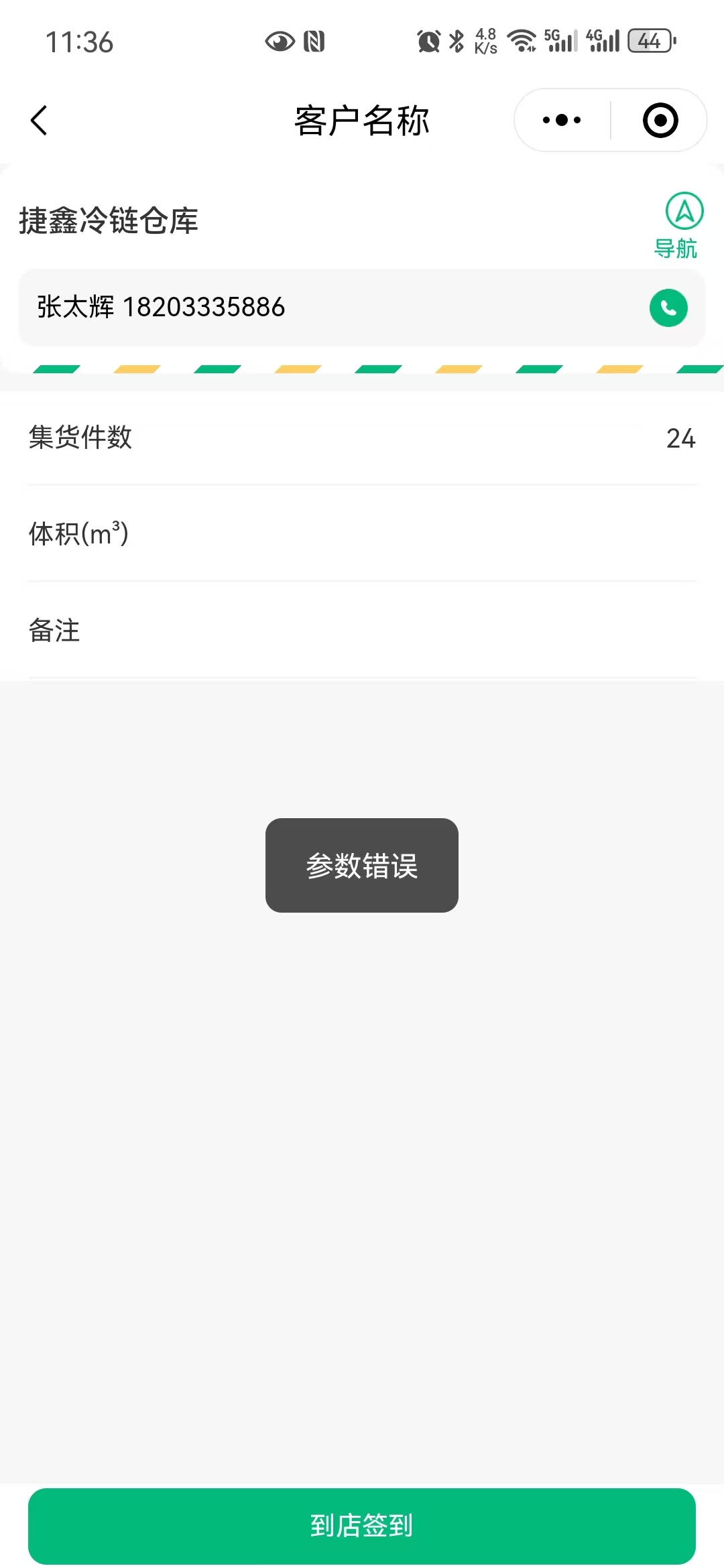The image size is (724, 1568).
Task: Go back using the top-left arrow
Action: point(39,121)
